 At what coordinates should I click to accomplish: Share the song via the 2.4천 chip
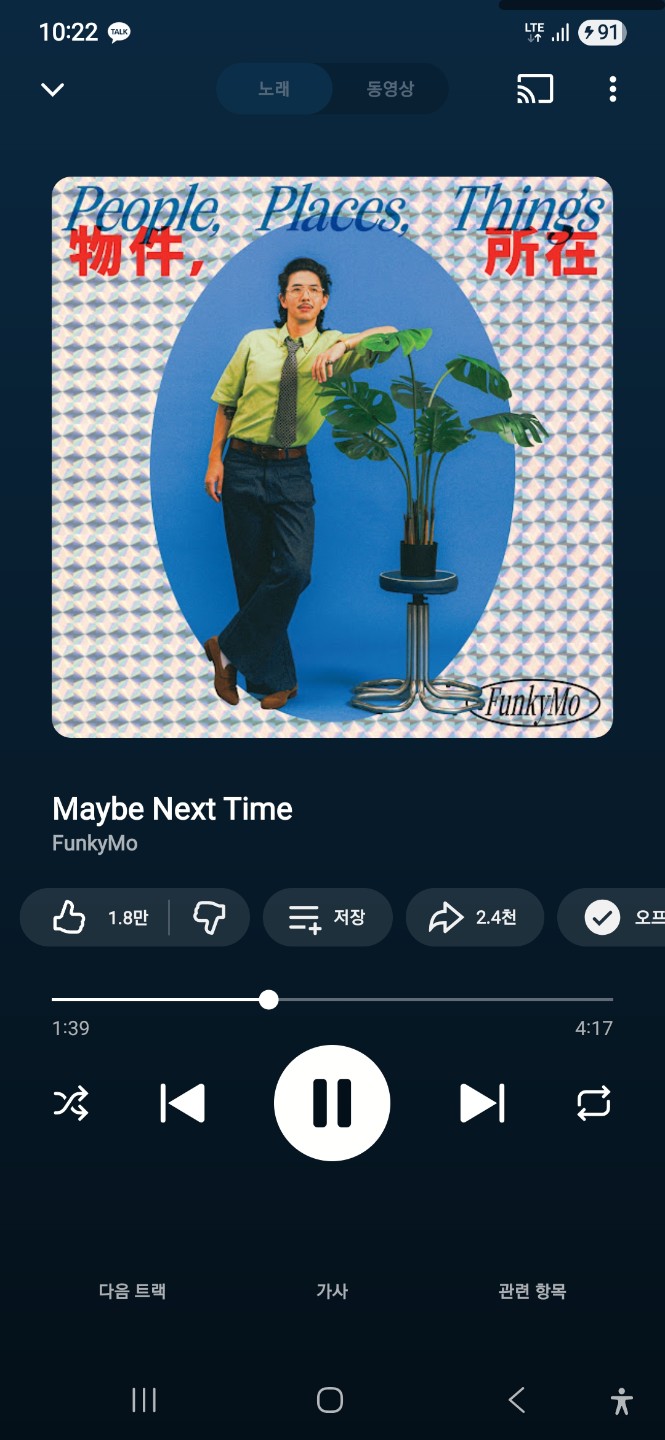coord(474,917)
